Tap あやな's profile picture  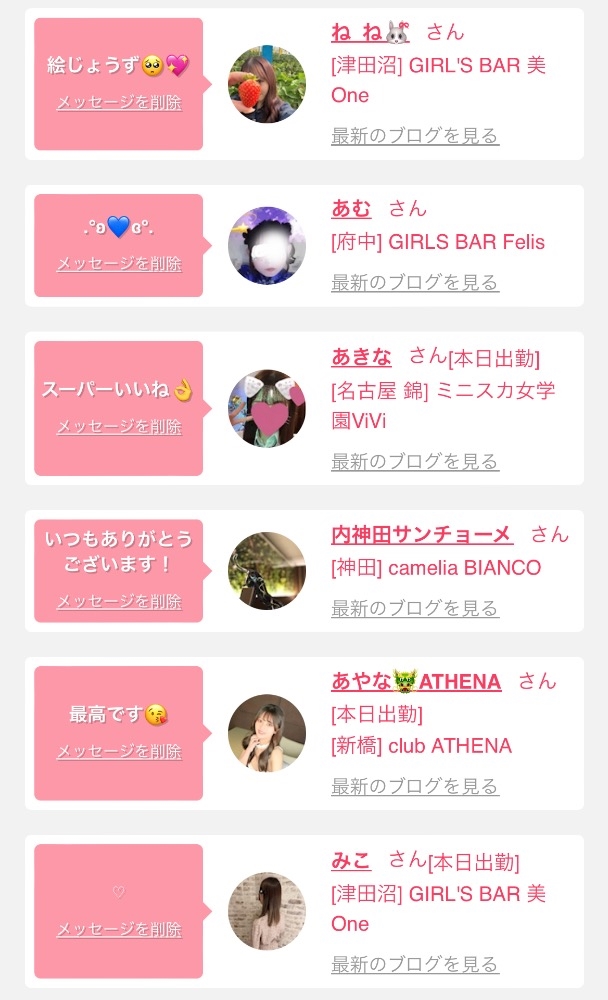click(266, 734)
